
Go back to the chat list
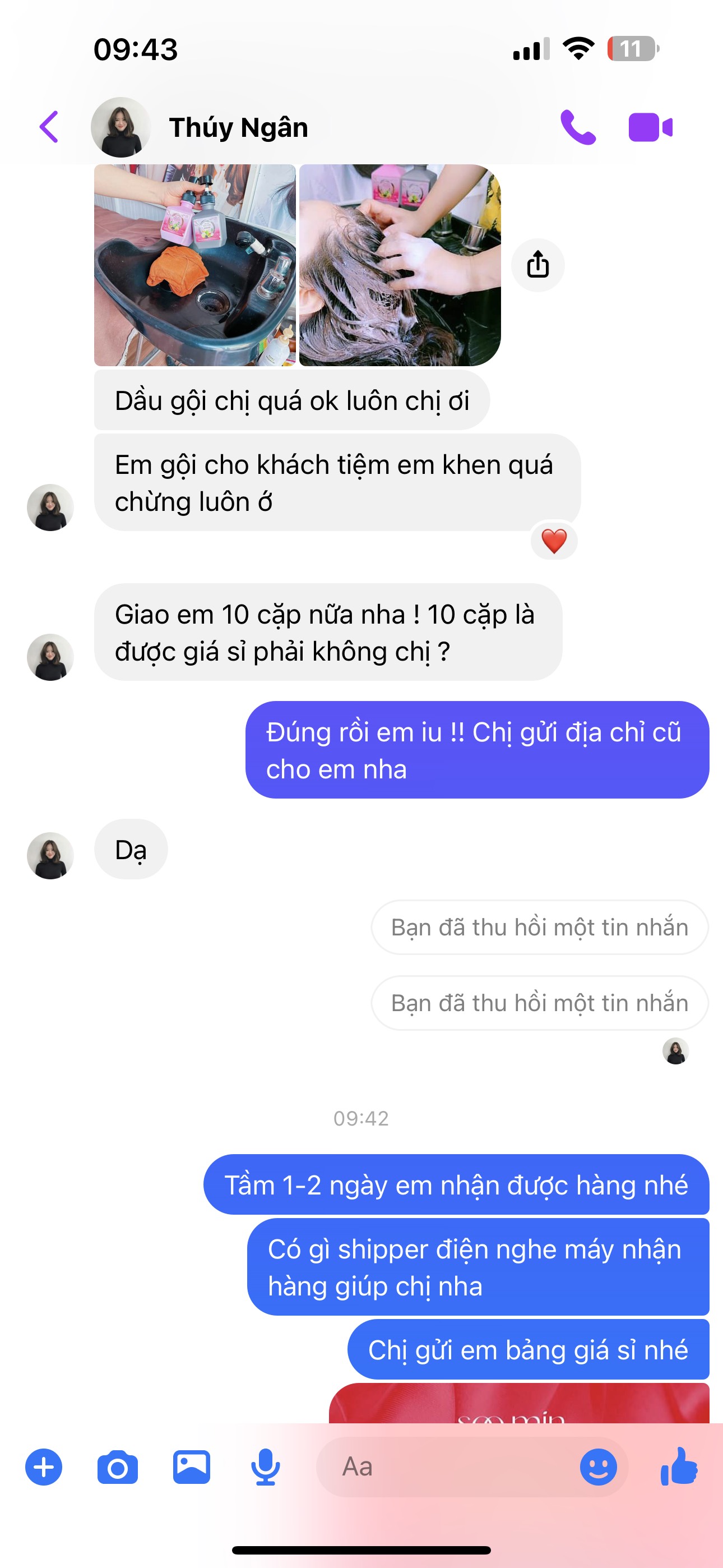pos(49,127)
